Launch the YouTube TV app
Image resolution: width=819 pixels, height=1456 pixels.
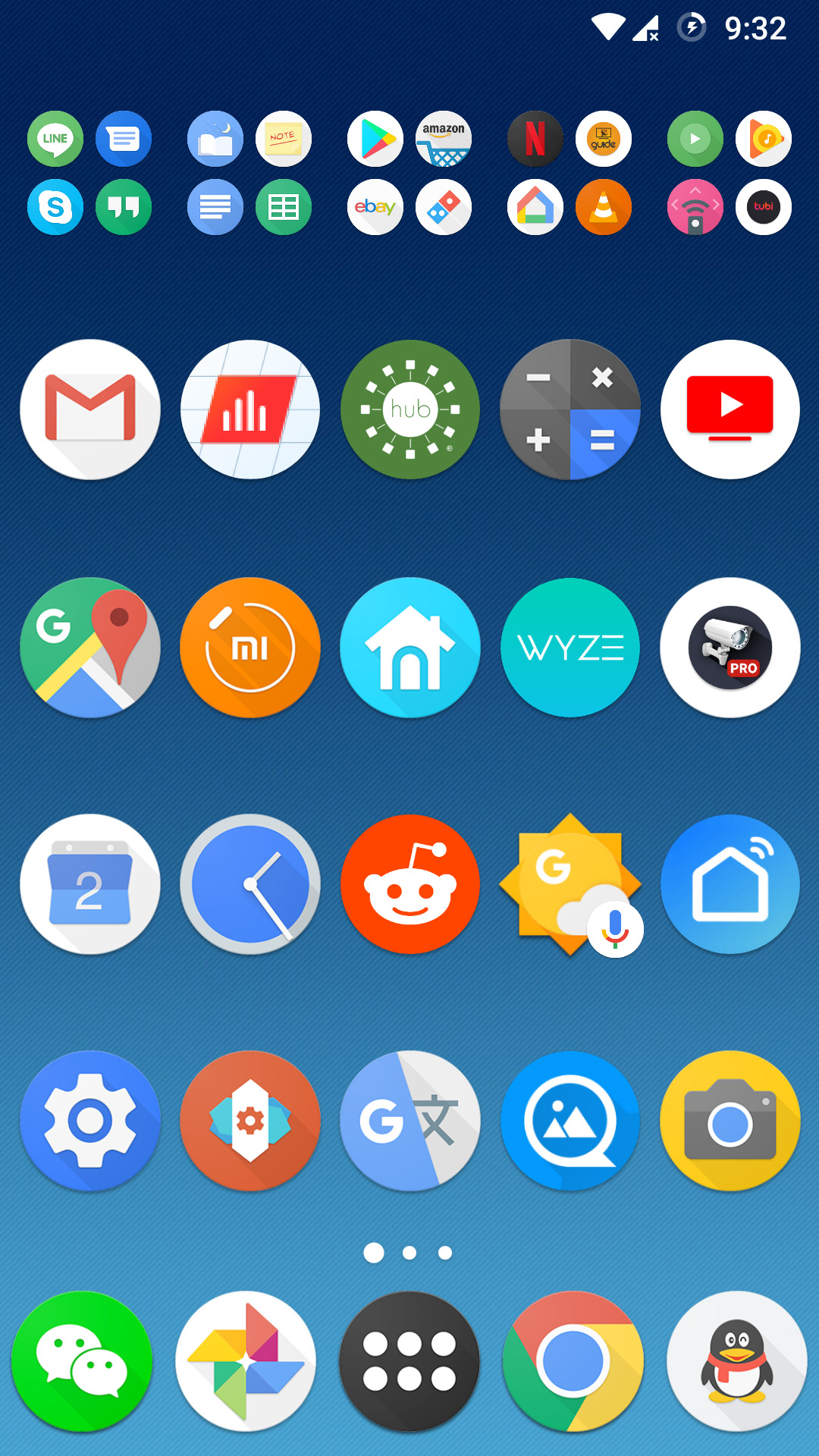(730, 409)
